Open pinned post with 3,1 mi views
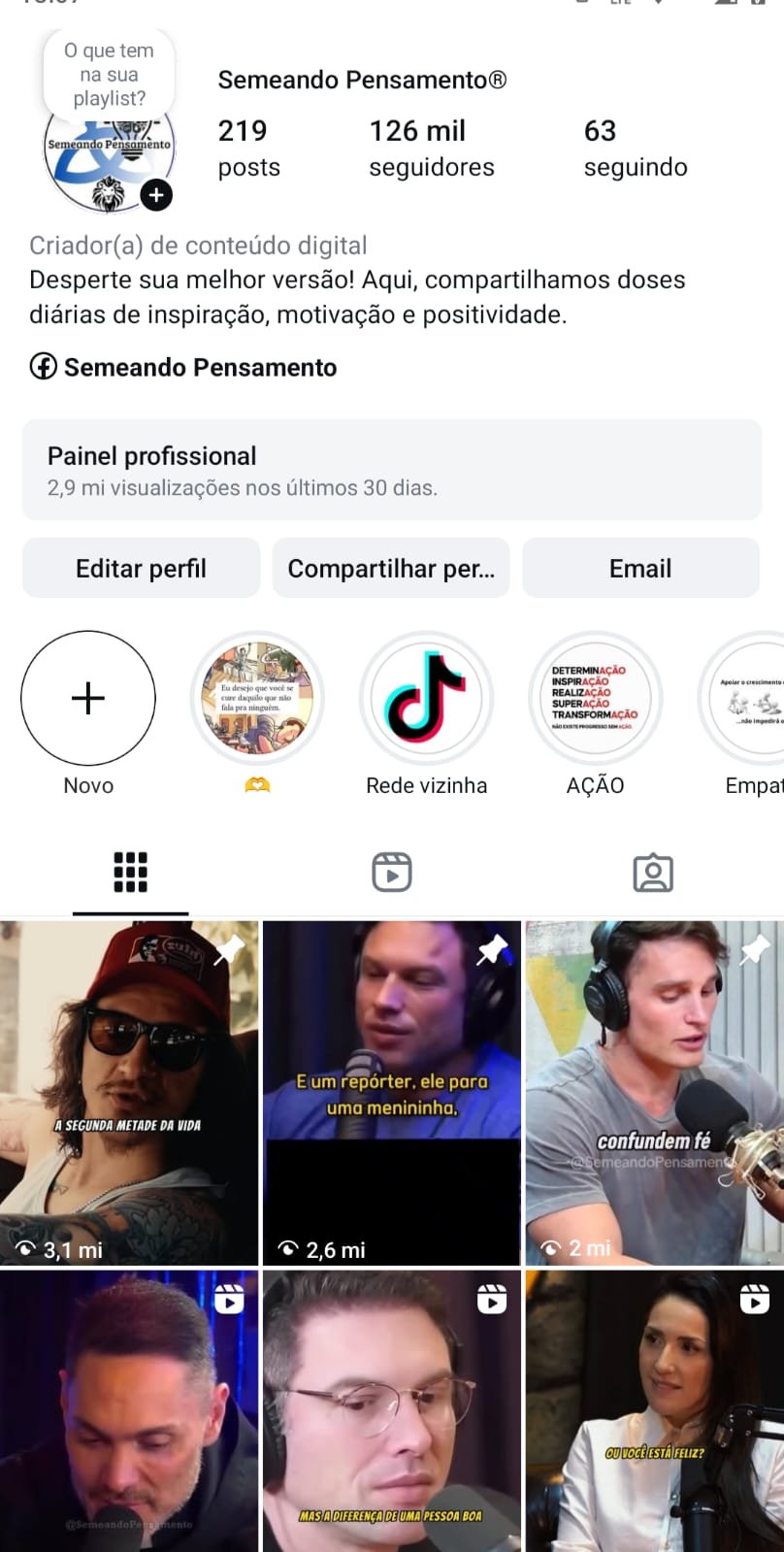The height and width of the screenshot is (1552, 784). click(x=129, y=1093)
